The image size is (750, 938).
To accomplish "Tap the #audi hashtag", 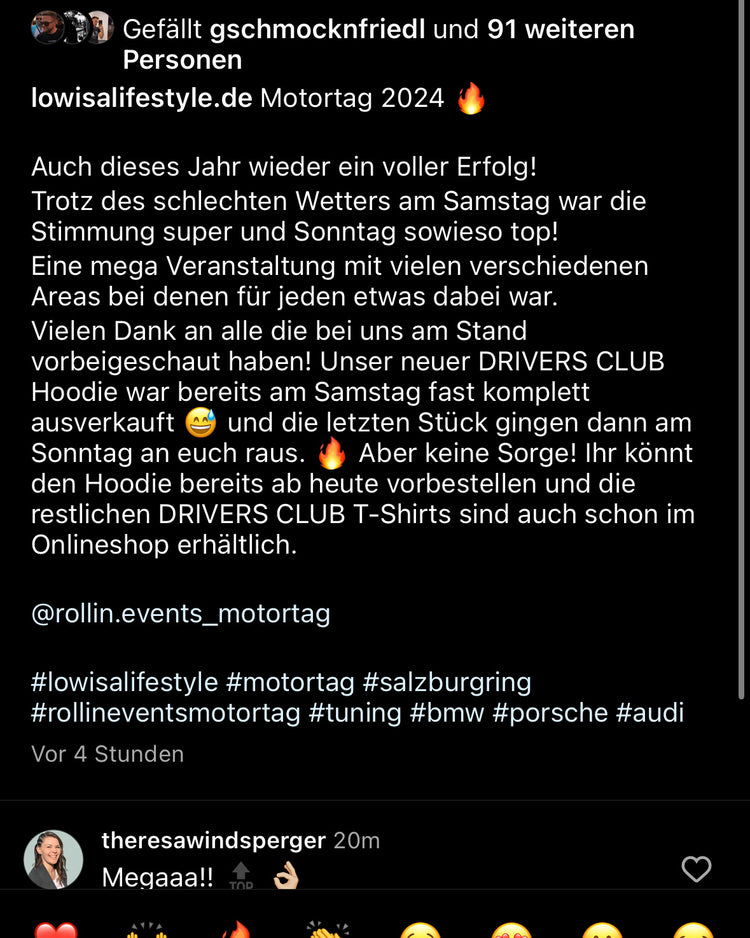I will click(650, 712).
